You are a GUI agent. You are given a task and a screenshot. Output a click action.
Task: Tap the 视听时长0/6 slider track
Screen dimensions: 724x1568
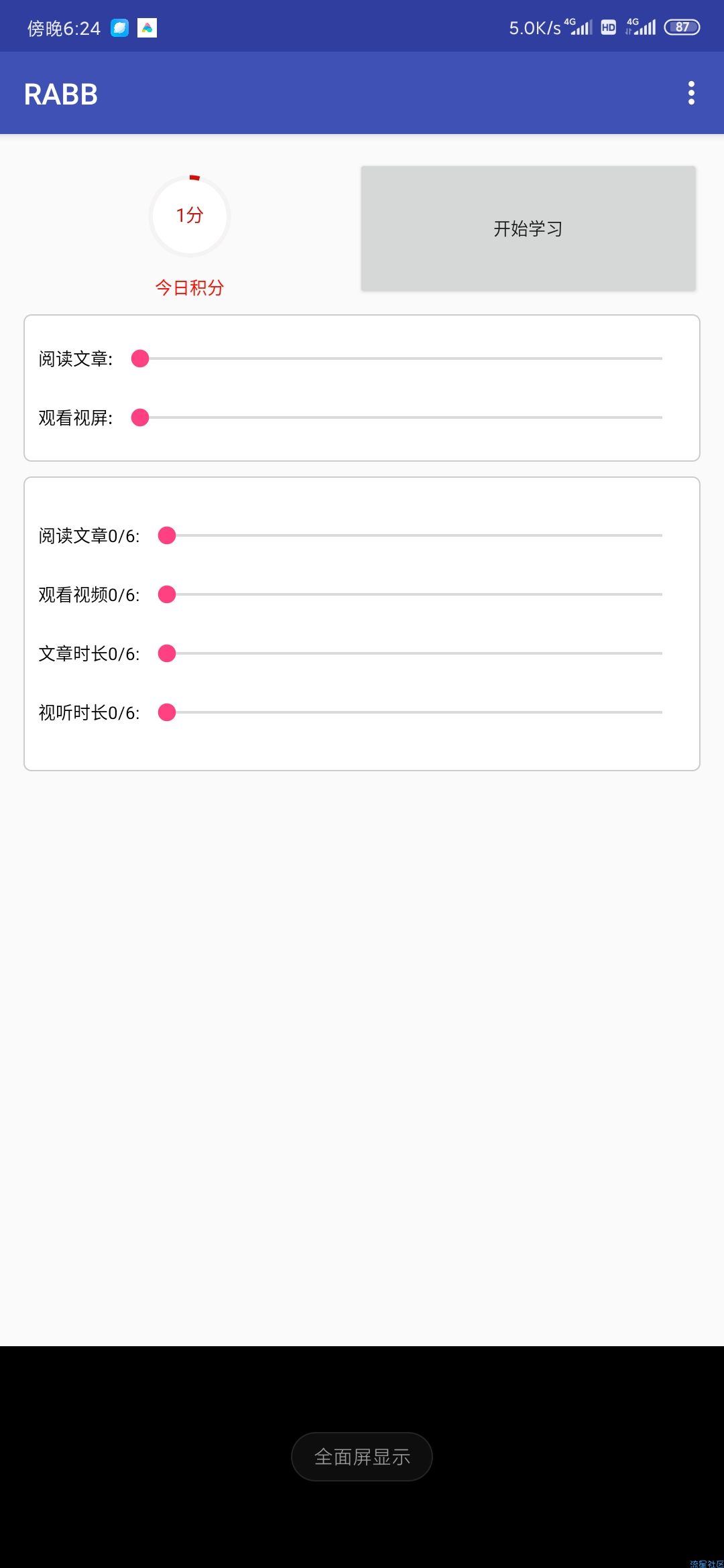tap(410, 712)
